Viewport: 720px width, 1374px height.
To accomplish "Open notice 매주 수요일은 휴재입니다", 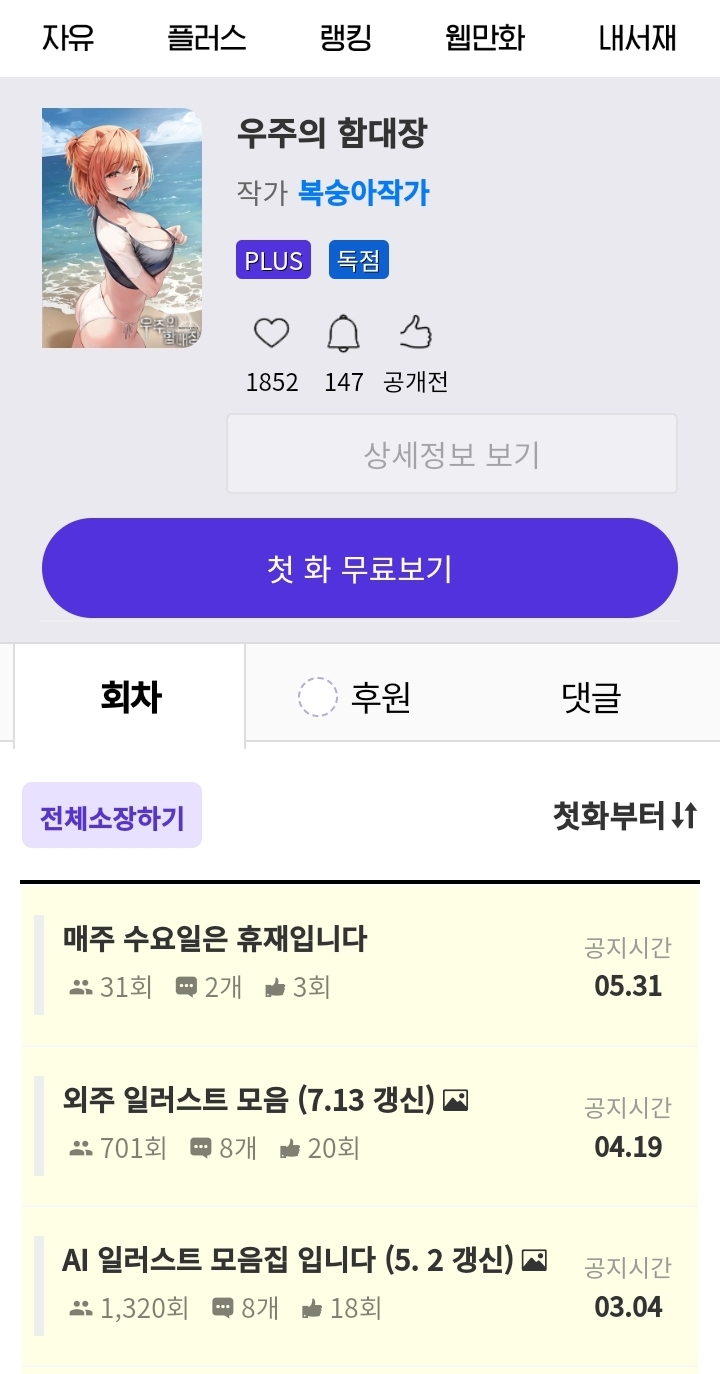I will point(215,940).
